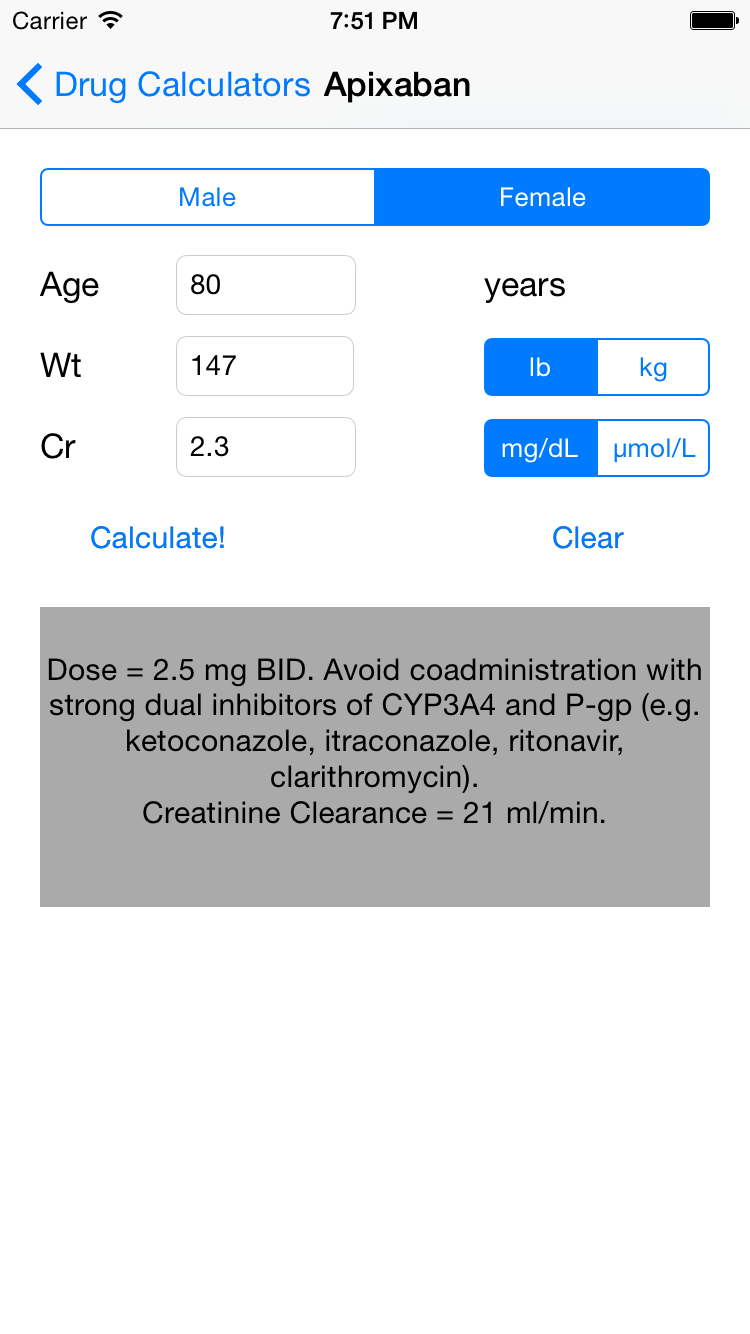Choose lb as weight unit
The height and width of the screenshot is (1334, 750).
coord(540,367)
